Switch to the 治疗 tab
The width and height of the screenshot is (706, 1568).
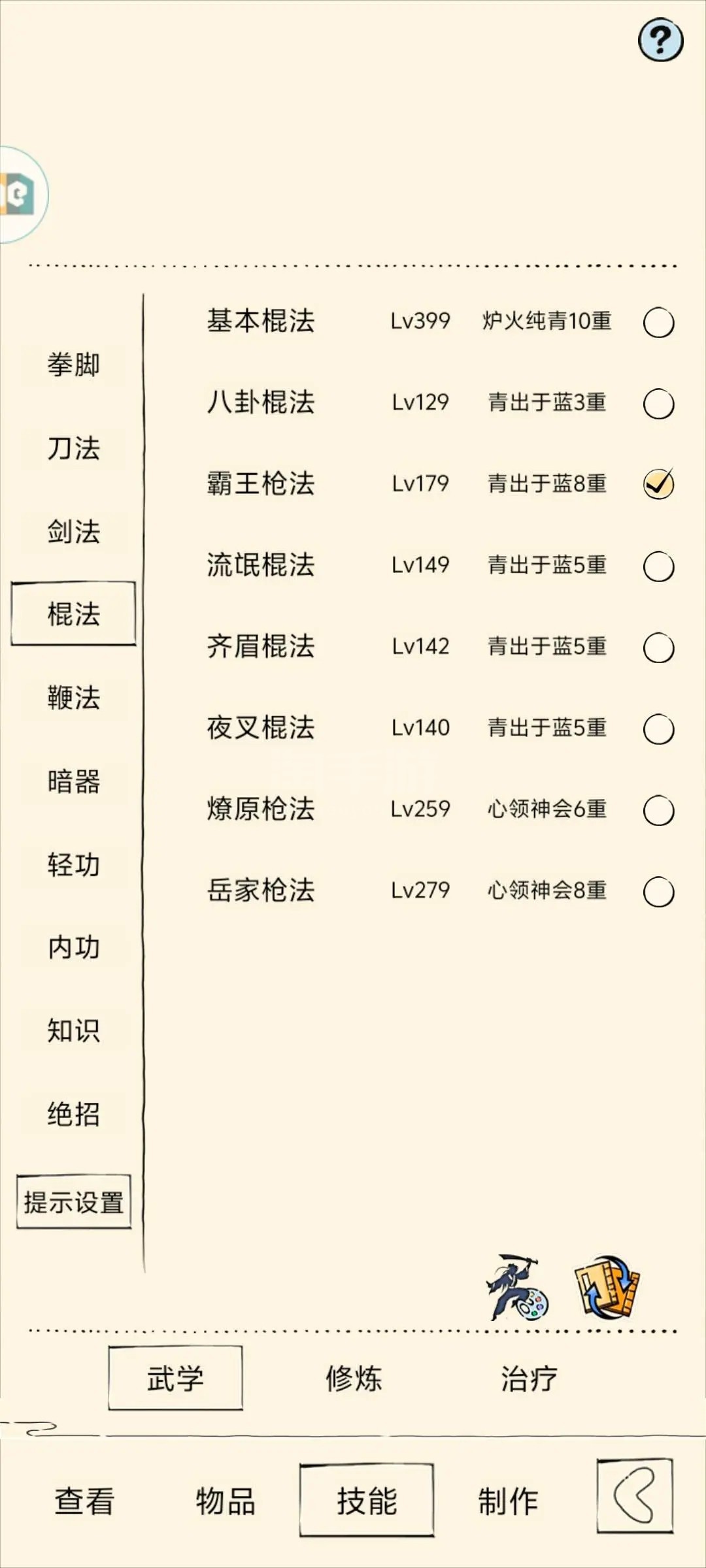[x=529, y=1379]
